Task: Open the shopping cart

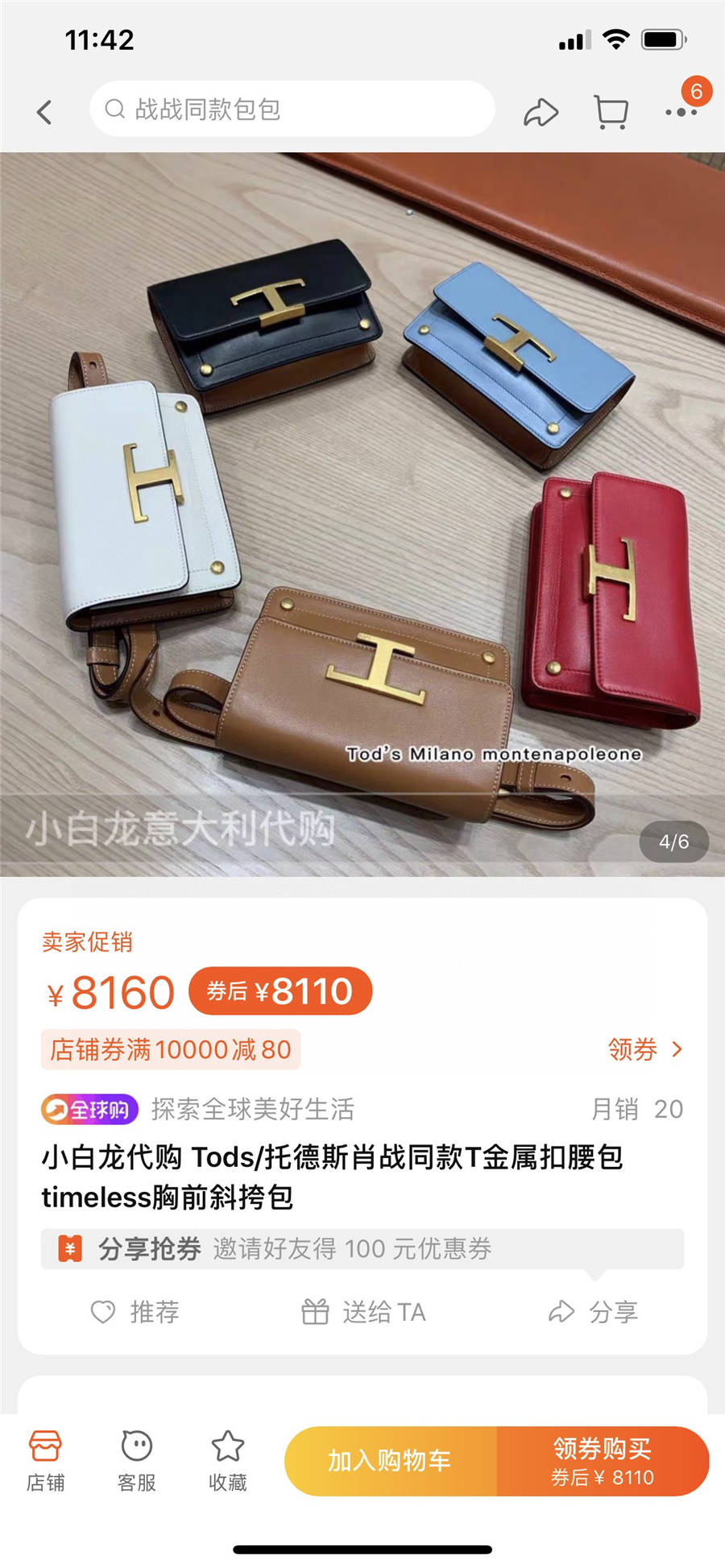Action: coord(611,112)
